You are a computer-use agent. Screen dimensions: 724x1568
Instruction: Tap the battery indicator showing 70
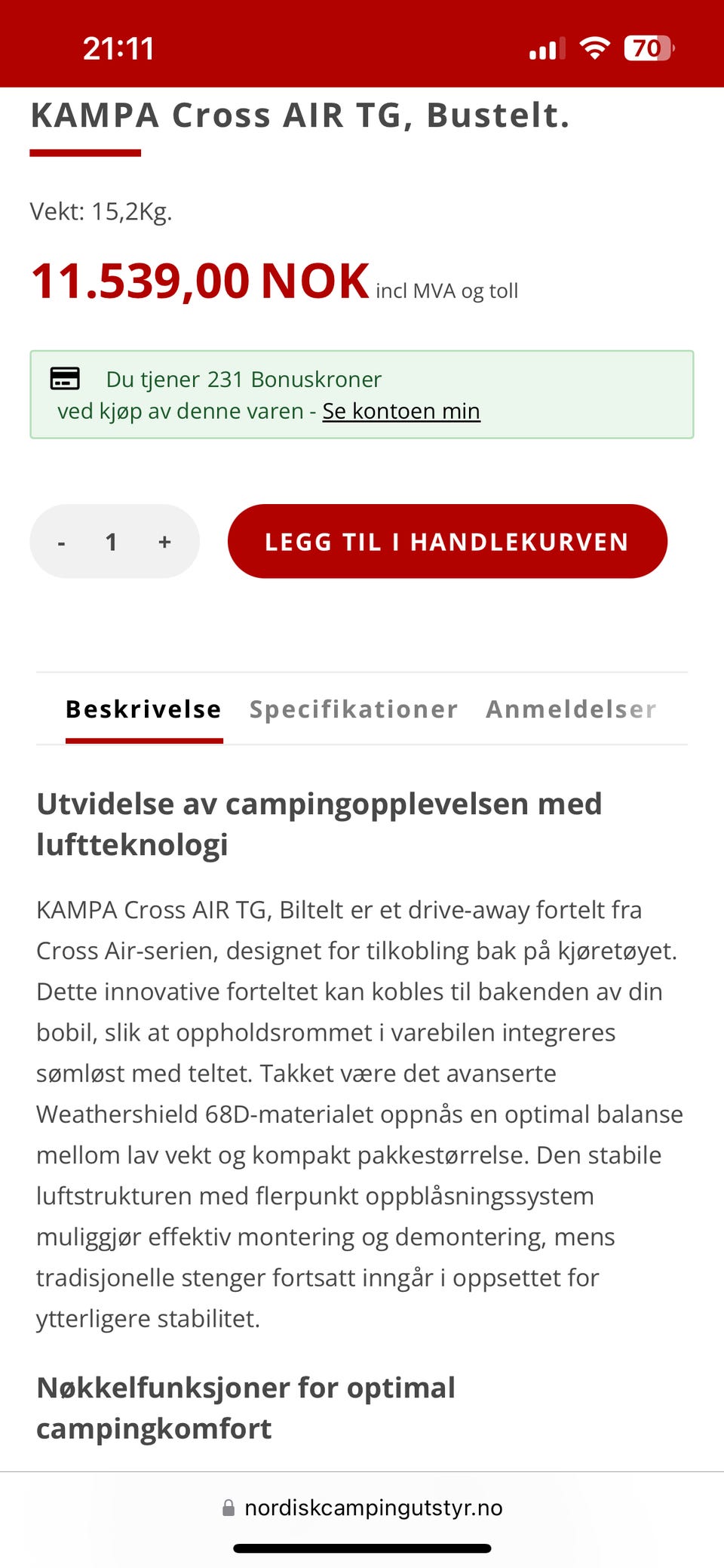coord(647,48)
